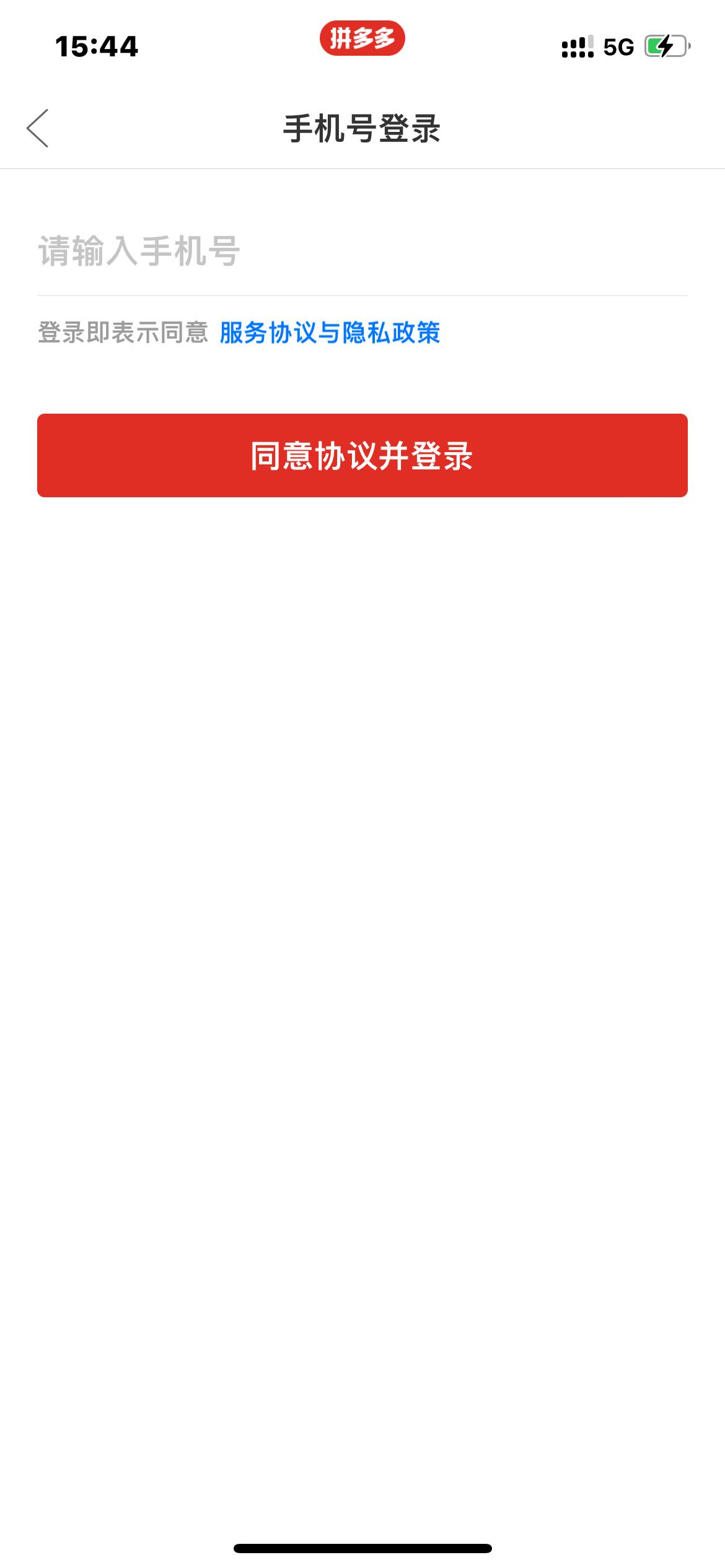
Task: Open the 服务协议与隐私政策 link
Action: (330, 333)
